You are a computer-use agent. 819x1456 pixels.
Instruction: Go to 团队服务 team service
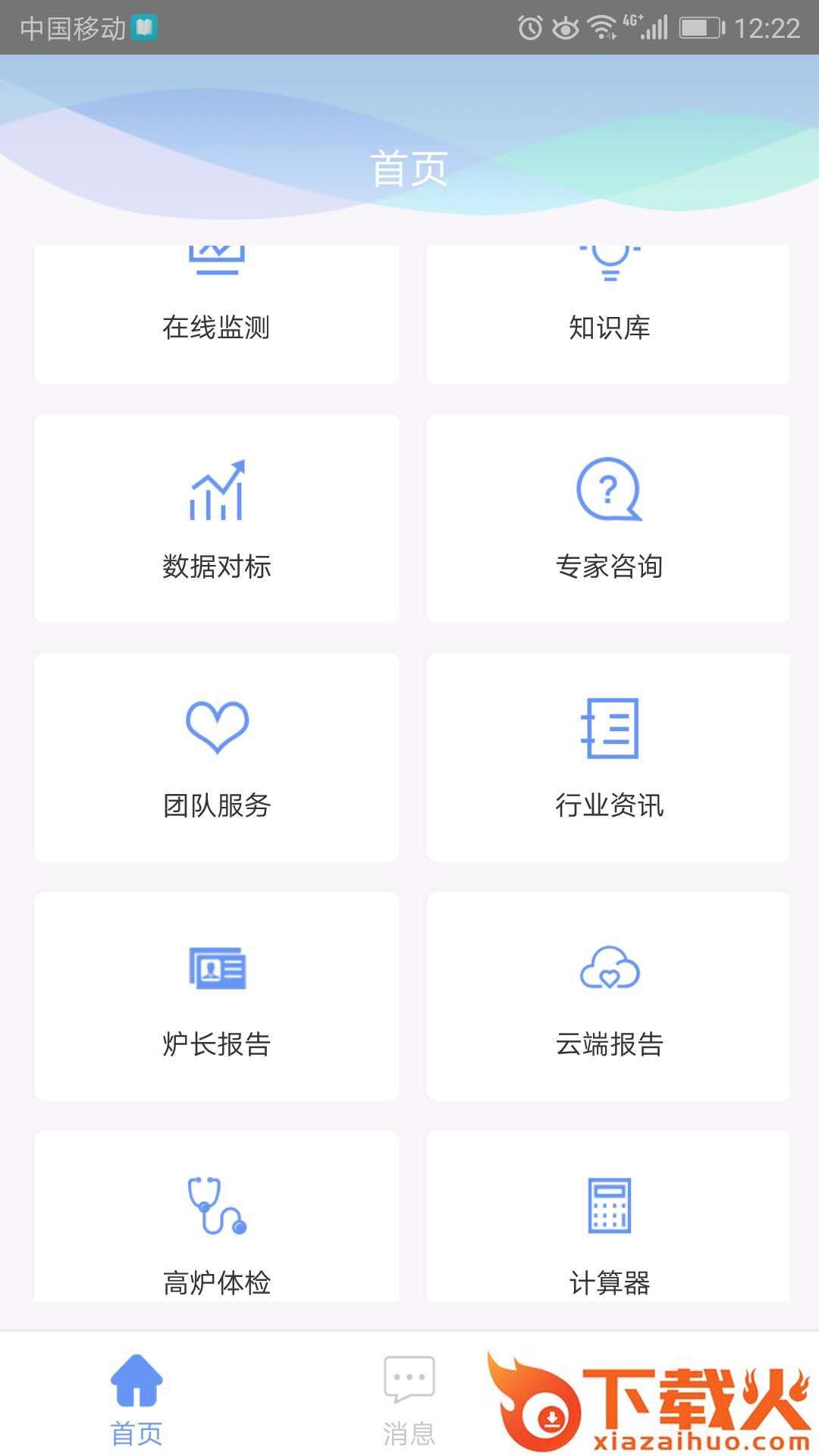click(216, 758)
